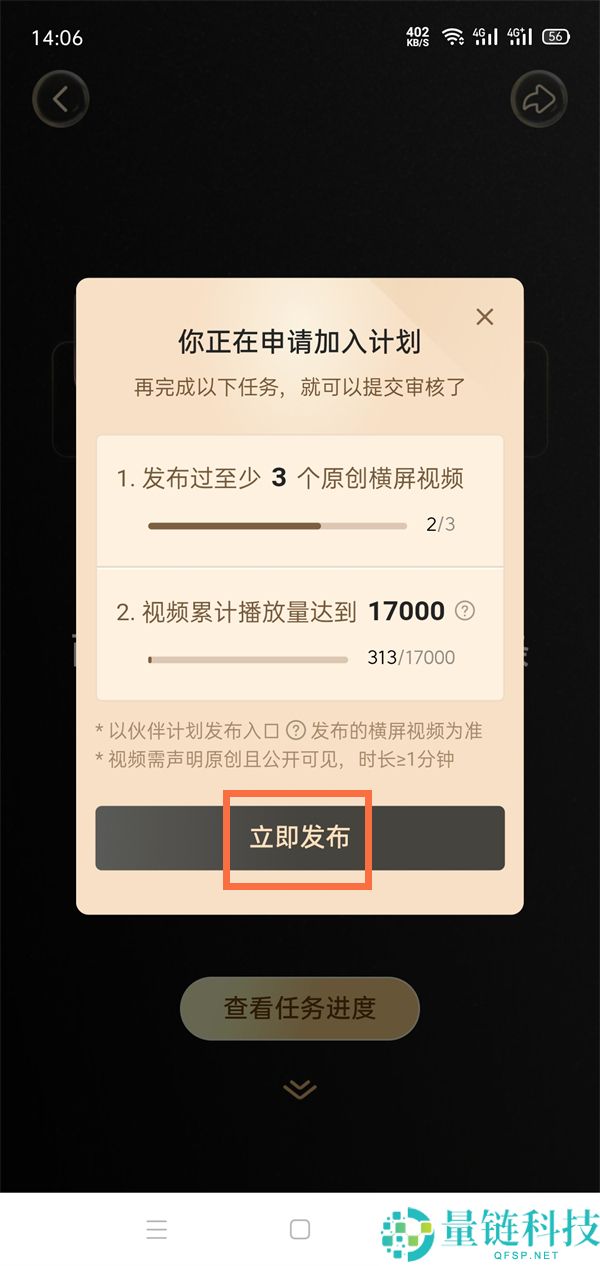
Task: Expand using the double down chevron
Action: click(299, 1088)
